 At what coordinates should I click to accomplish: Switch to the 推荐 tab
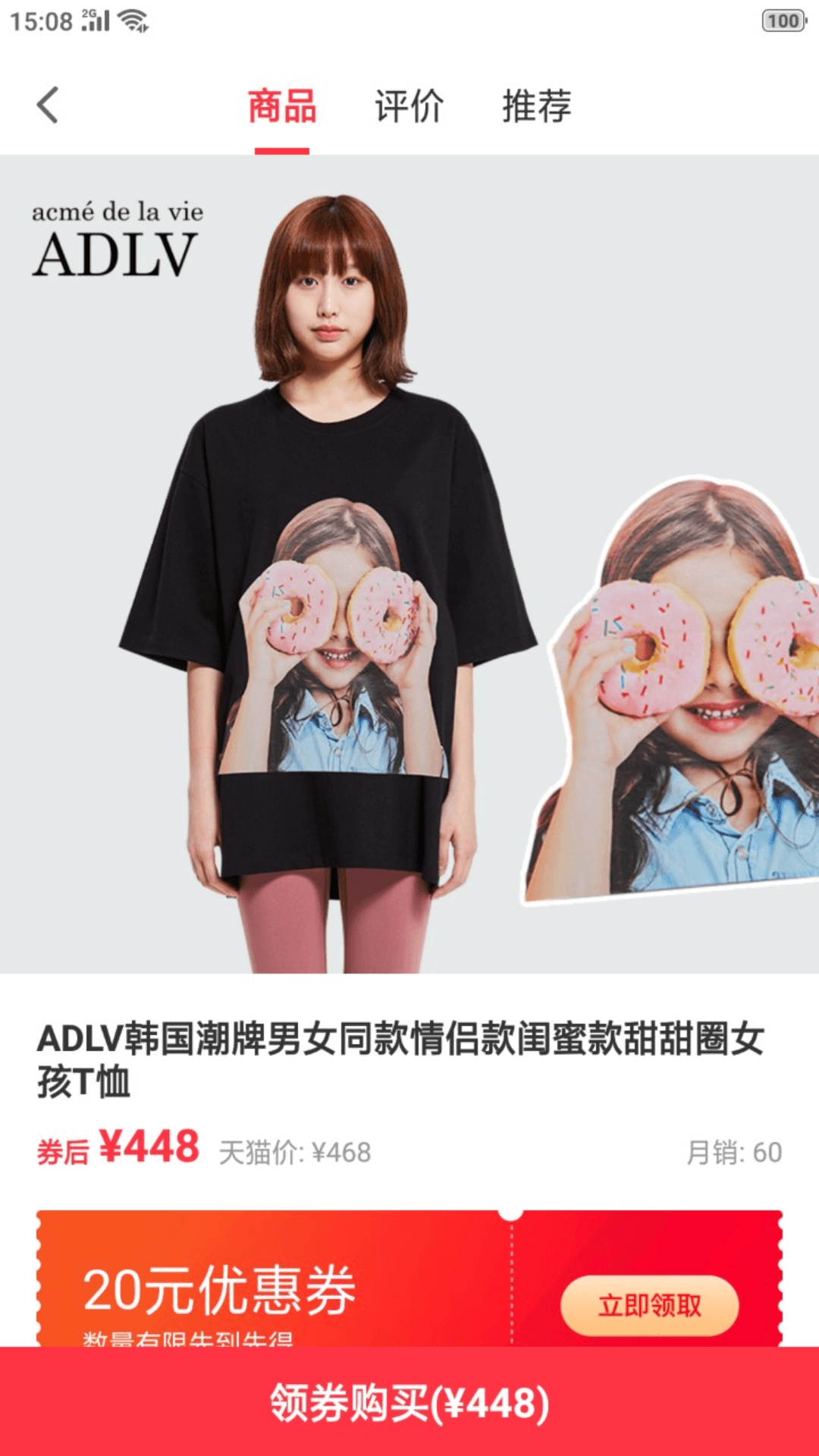tap(537, 106)
